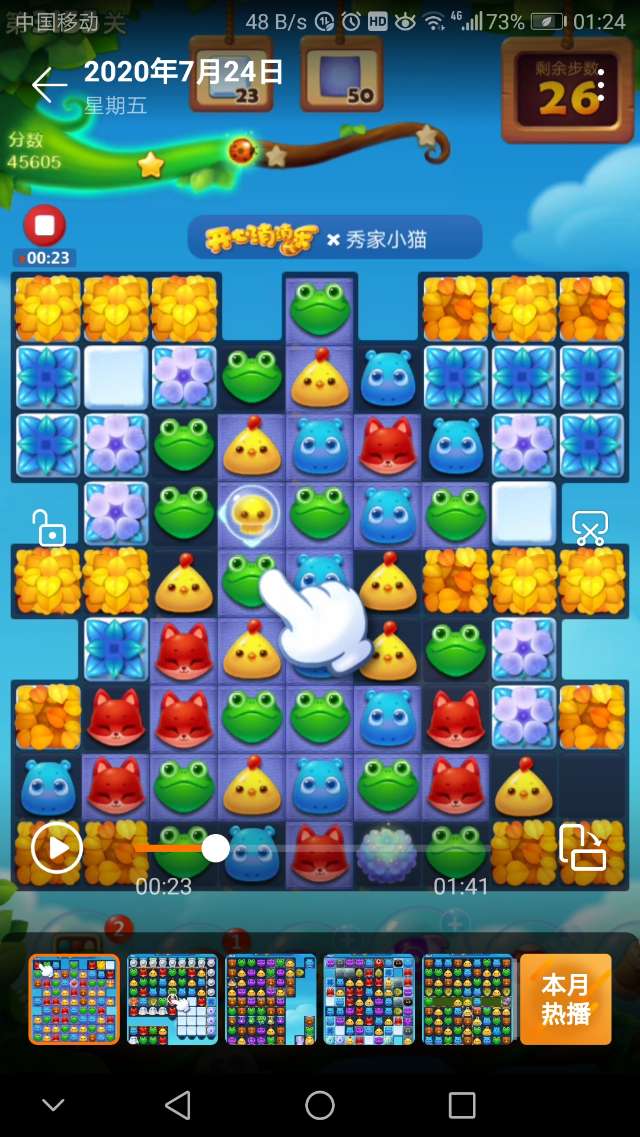Open the 本月热播 hot videos button
Viewport: 640px width, 1137px height.
click(565, 998)
